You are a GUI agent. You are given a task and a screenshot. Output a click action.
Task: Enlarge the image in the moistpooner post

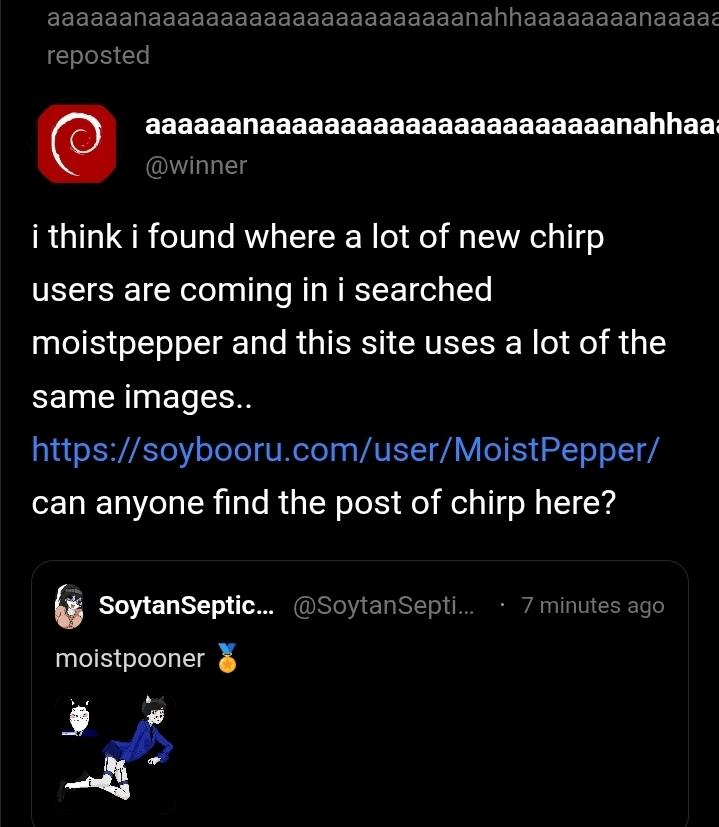coord(116,750)
